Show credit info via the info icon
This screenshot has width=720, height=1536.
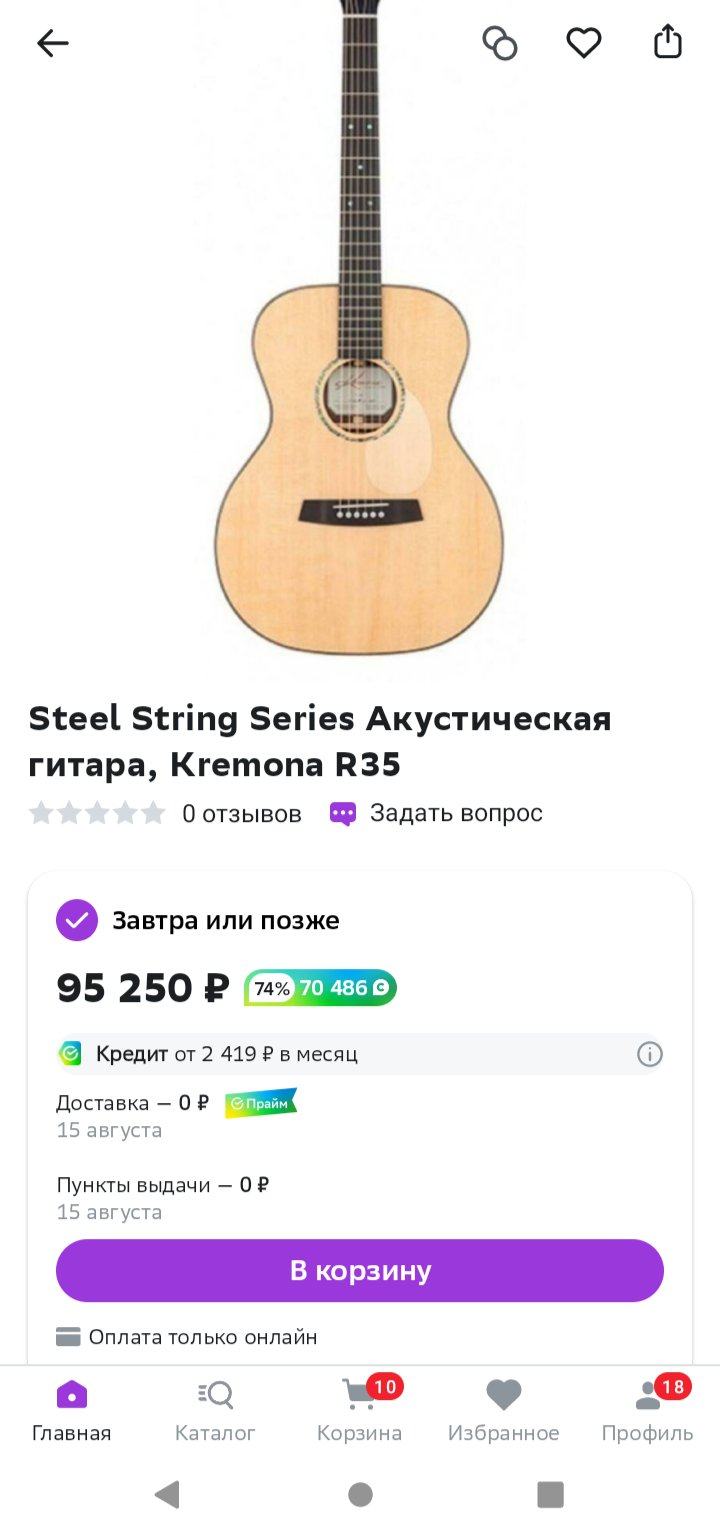coord(650,1054)
